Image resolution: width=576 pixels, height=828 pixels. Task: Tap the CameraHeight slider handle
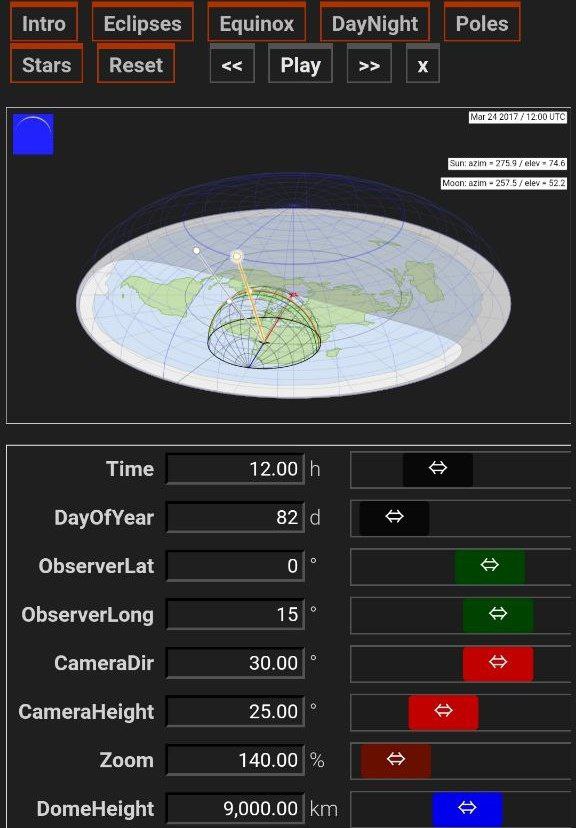[443, 712]
